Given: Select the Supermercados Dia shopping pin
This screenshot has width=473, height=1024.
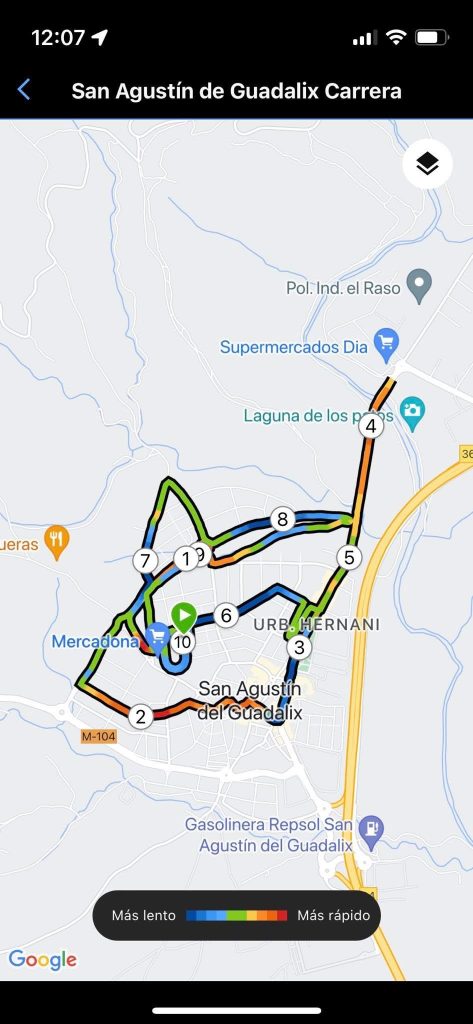Looking at the screenshot, I should point(386,345).
